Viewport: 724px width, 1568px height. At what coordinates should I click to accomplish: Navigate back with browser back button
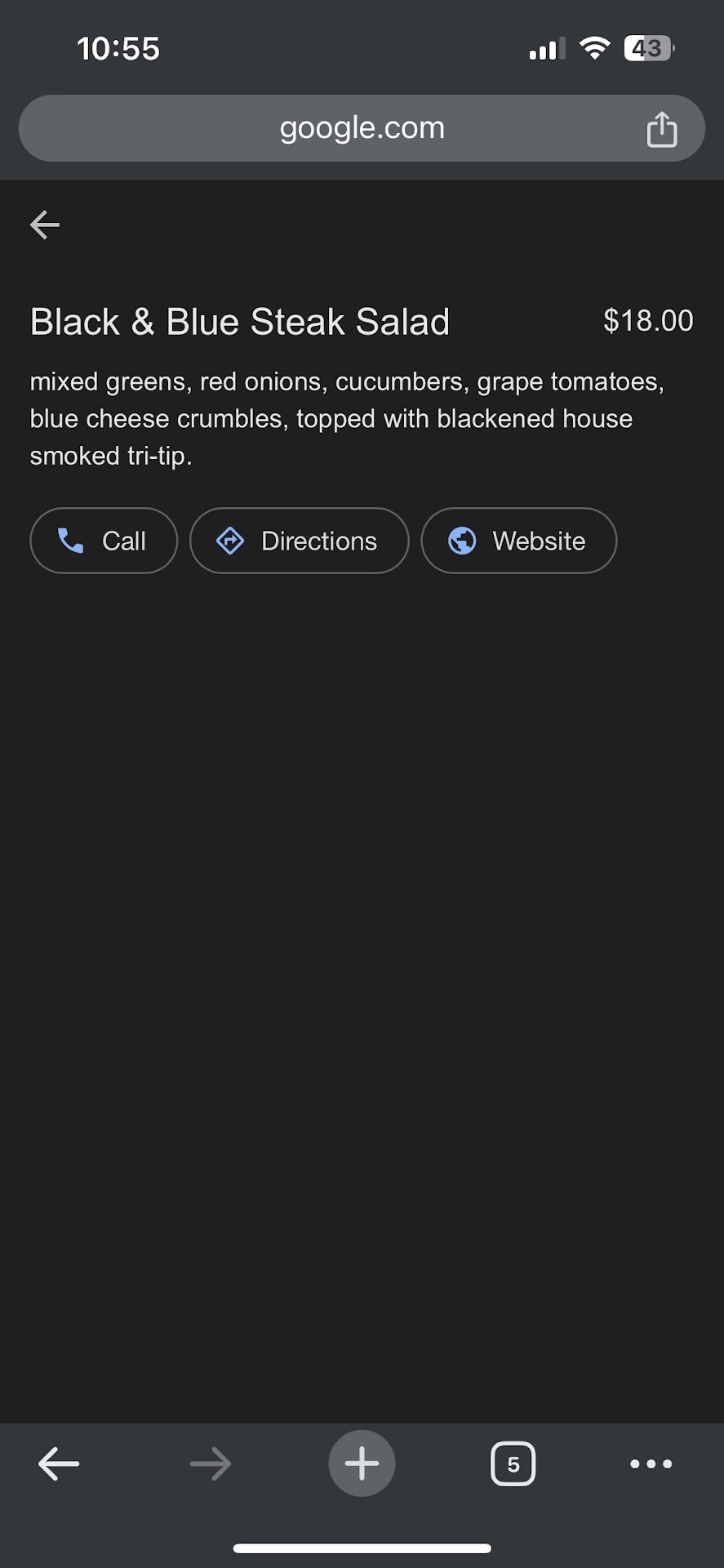(59, 1463)
